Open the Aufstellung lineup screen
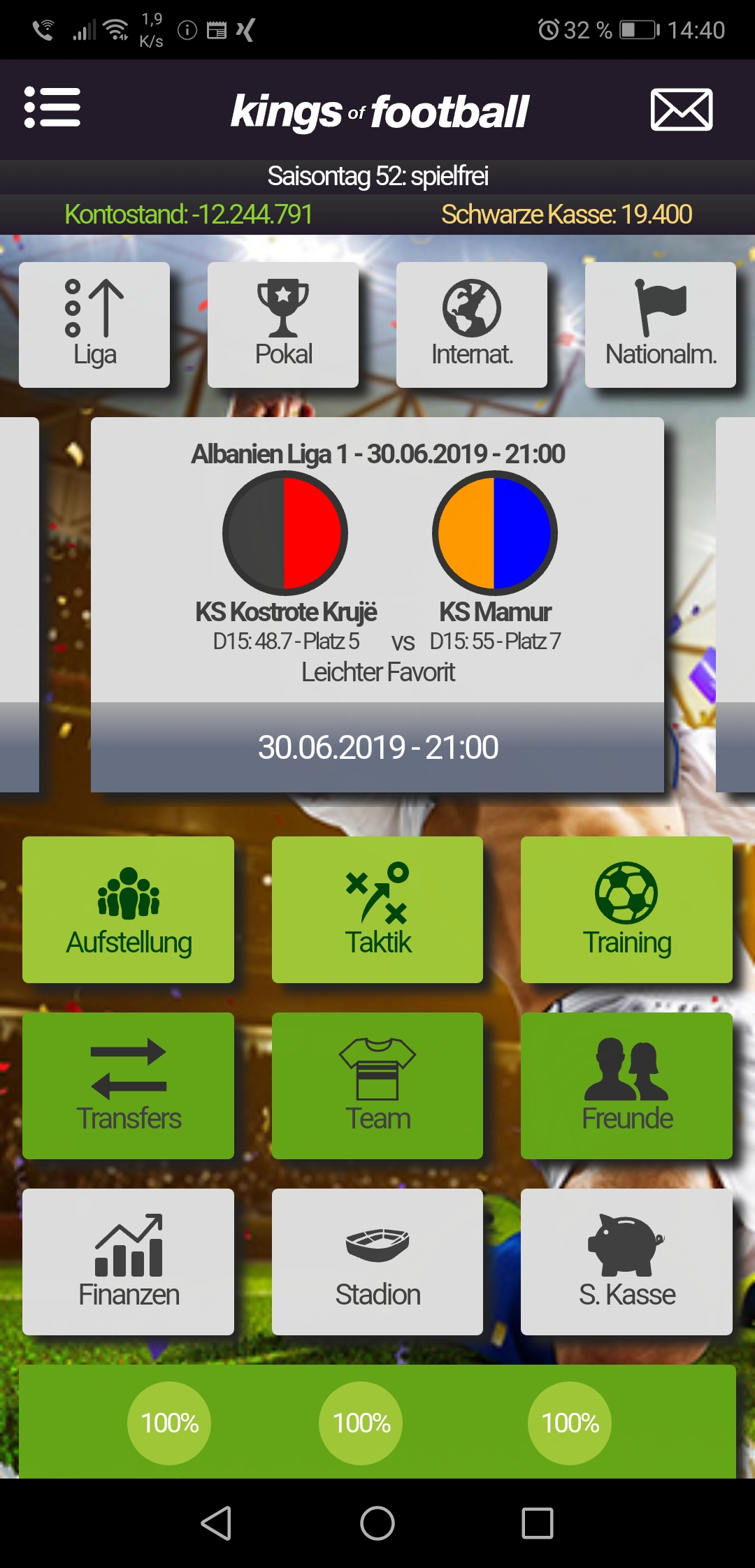Image resolution: width=755 pixels, height=1568 pixels. pos(129,910)
